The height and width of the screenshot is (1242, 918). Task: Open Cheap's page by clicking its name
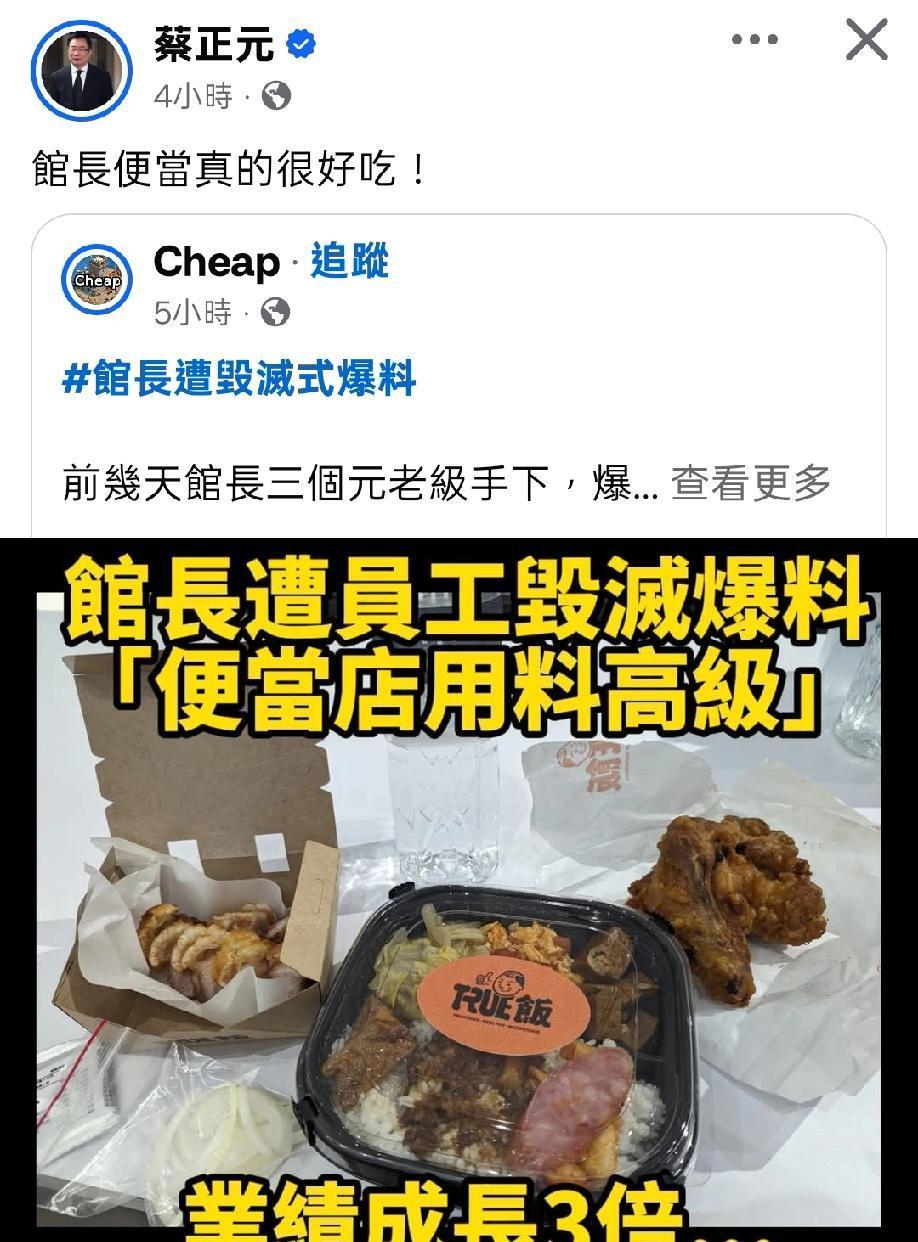click(216, 262)
